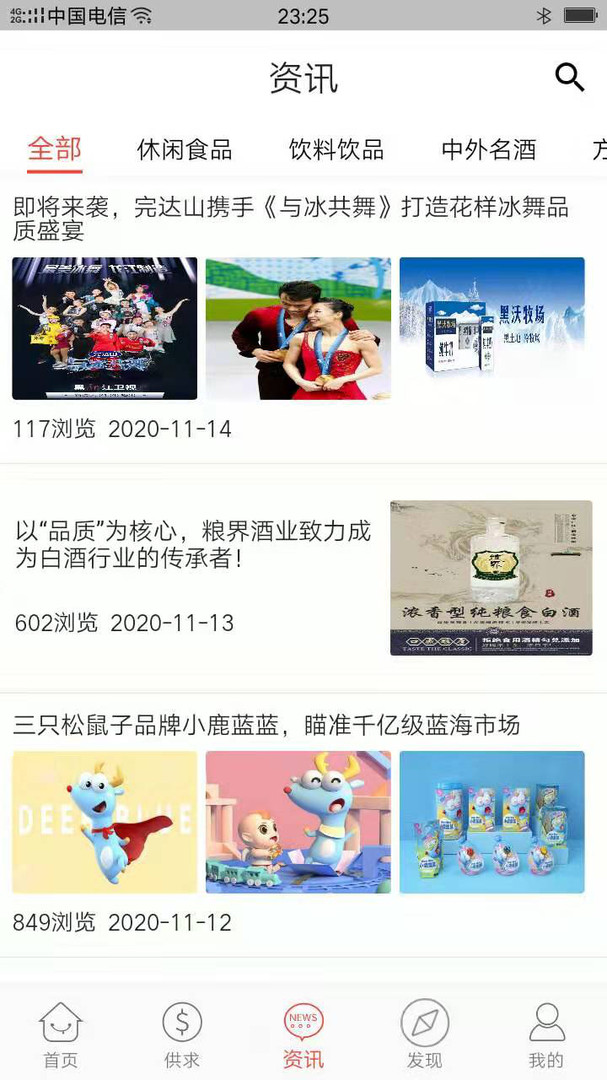Switch to the 中外名酒 tab
607x1080 pixels.
point(488,150)
